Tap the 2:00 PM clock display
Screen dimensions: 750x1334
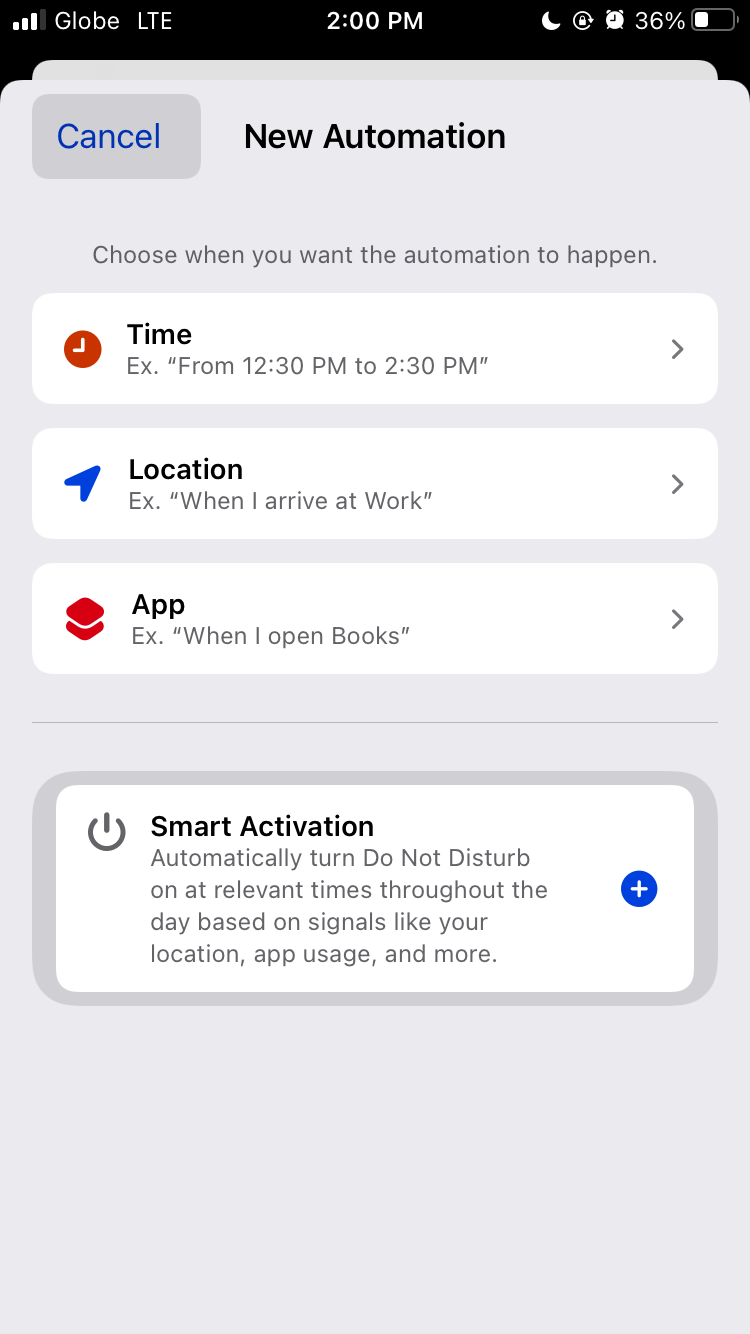click(x=375, y=20)
